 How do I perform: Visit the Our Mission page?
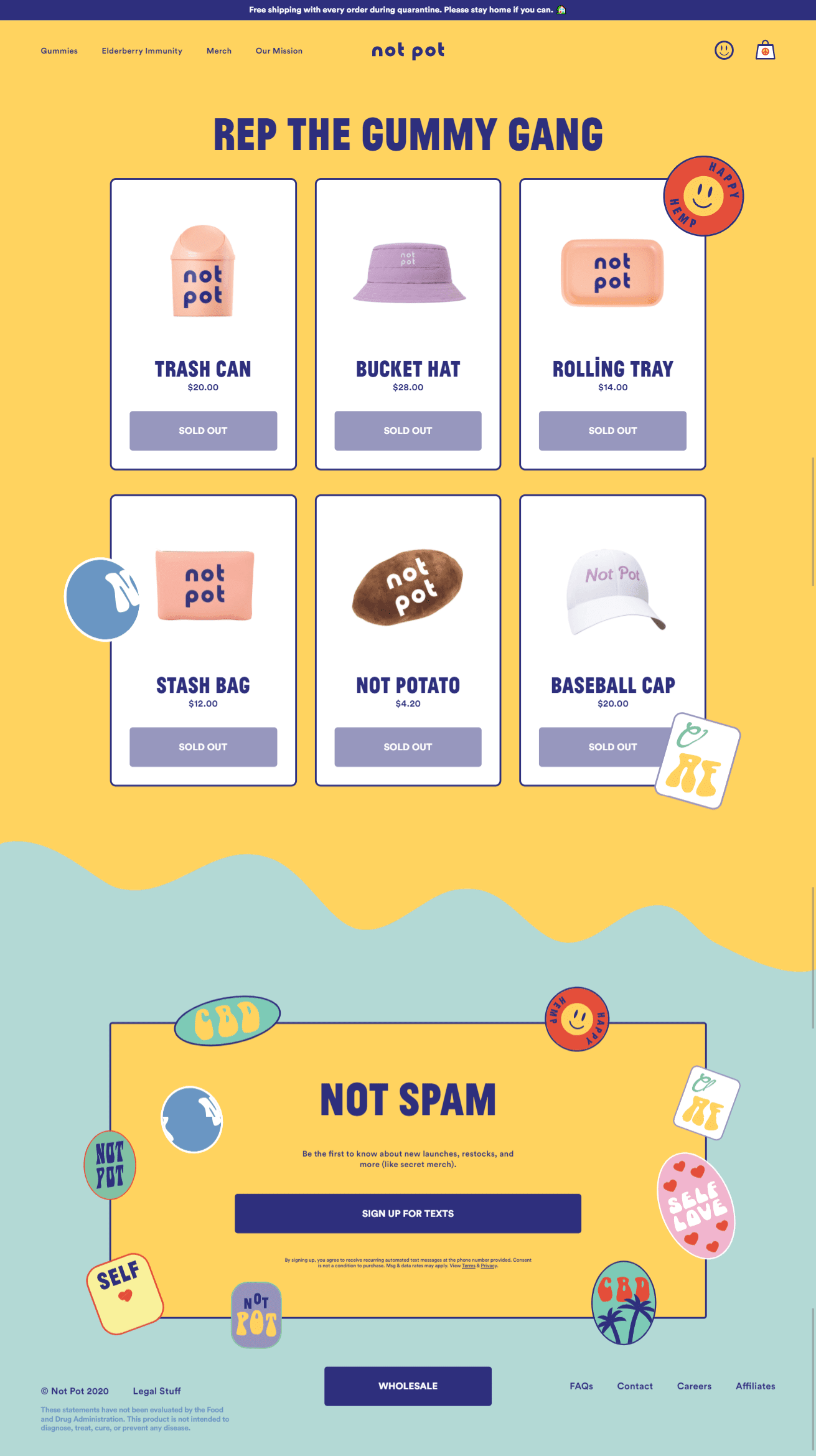[x=279, y=51]
